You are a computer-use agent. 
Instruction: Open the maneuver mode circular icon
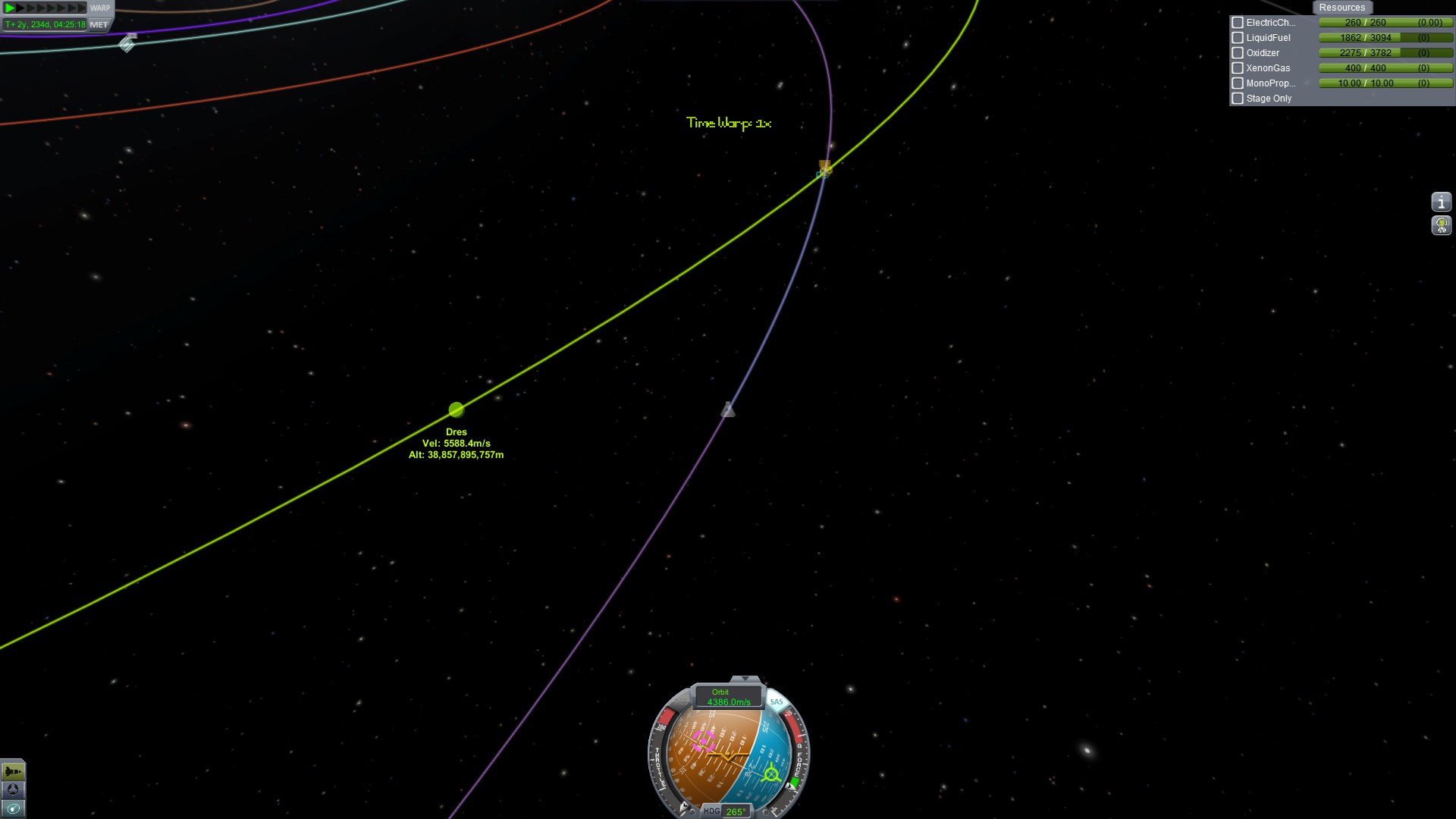click(13, 789)
